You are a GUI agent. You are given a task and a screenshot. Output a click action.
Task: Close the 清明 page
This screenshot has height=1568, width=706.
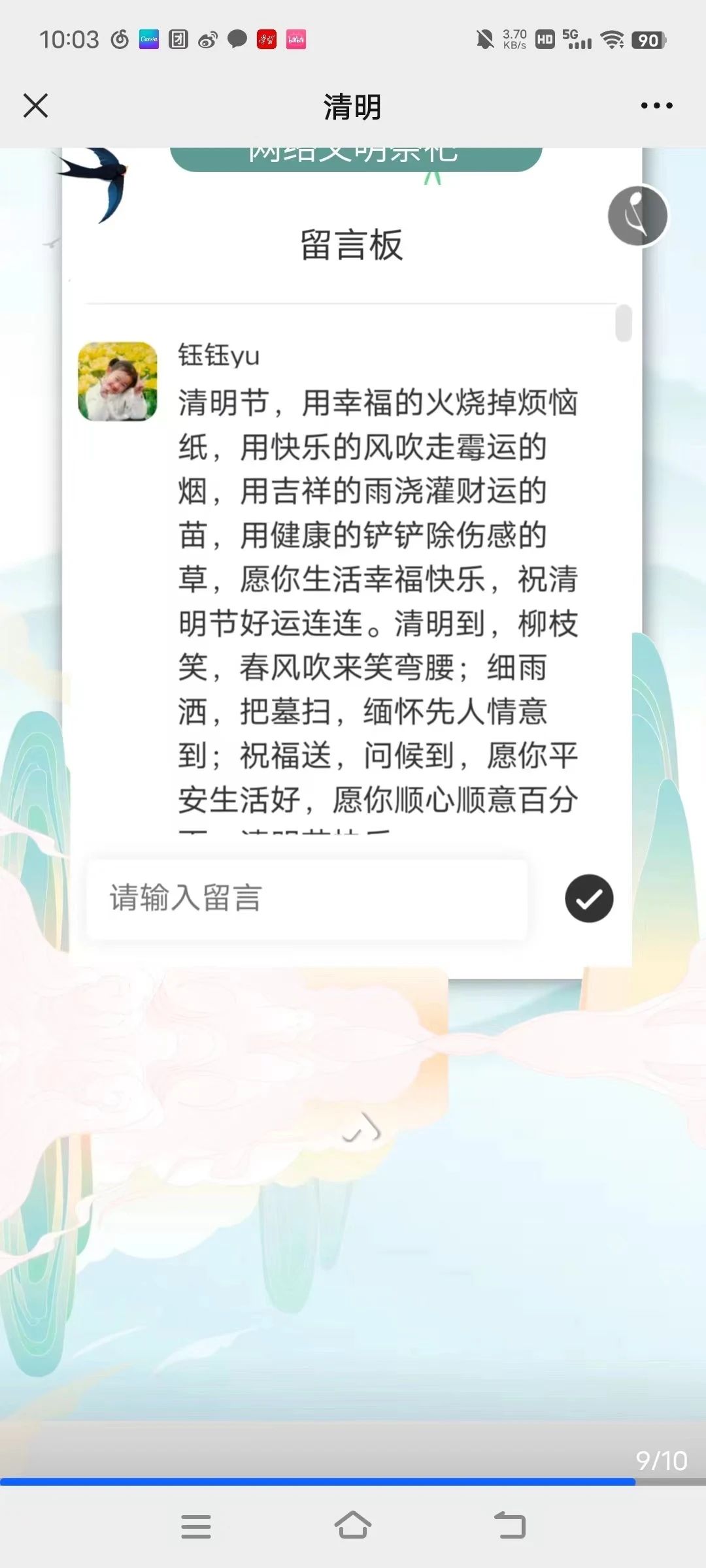(x=36, y=105)
